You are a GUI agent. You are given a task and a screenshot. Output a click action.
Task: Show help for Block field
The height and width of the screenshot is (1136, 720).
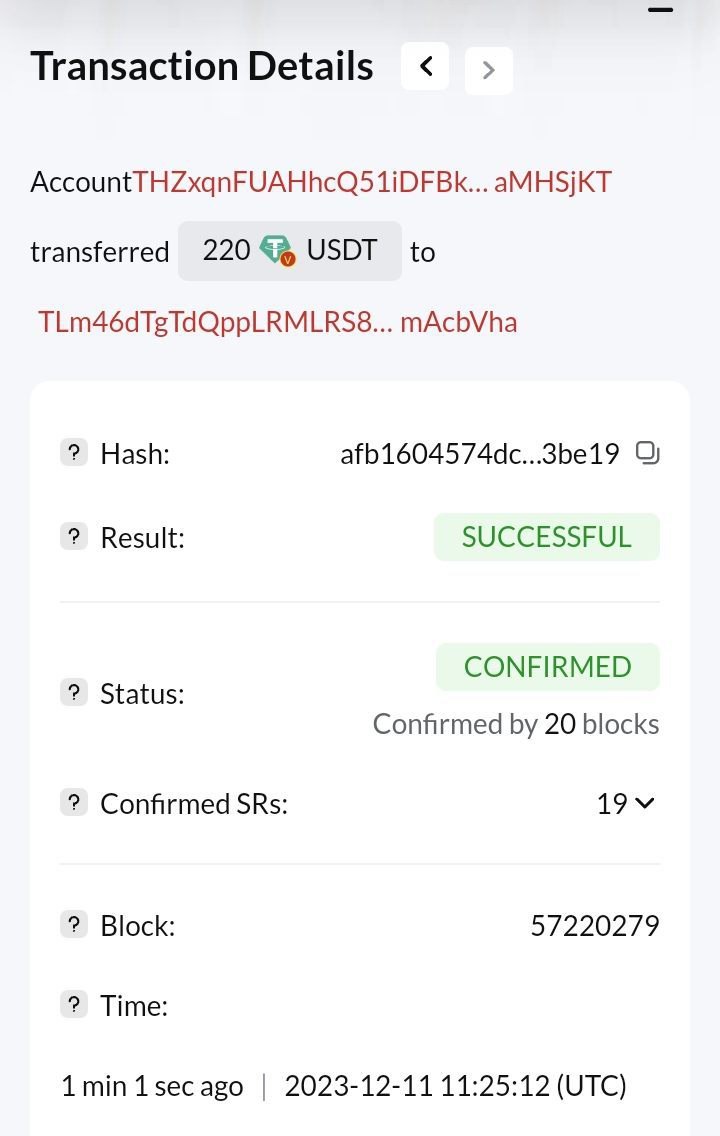click(74, 925)
